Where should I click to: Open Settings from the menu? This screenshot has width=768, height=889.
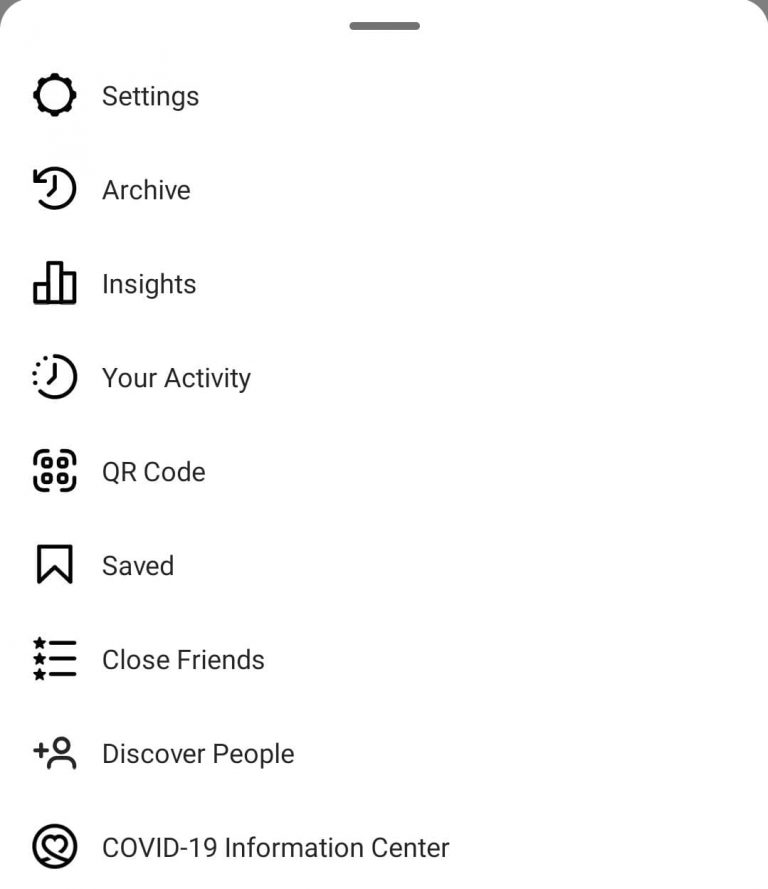coord(150,97)
